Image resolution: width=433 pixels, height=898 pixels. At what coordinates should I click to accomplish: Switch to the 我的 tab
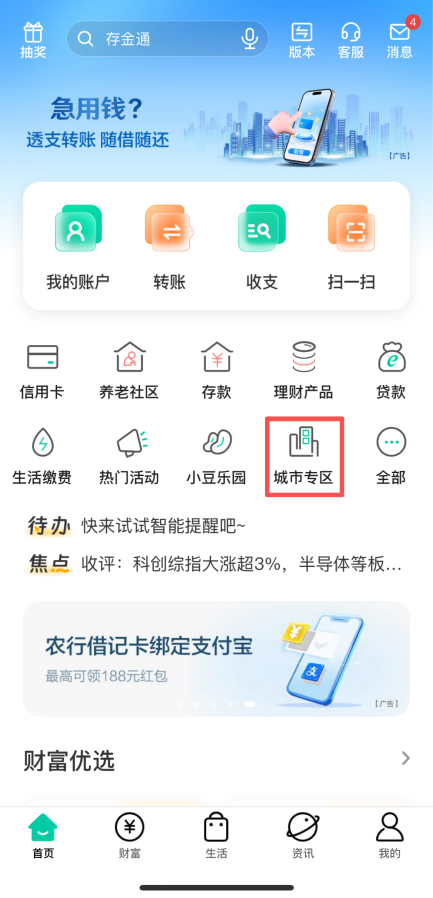(389, 836)
